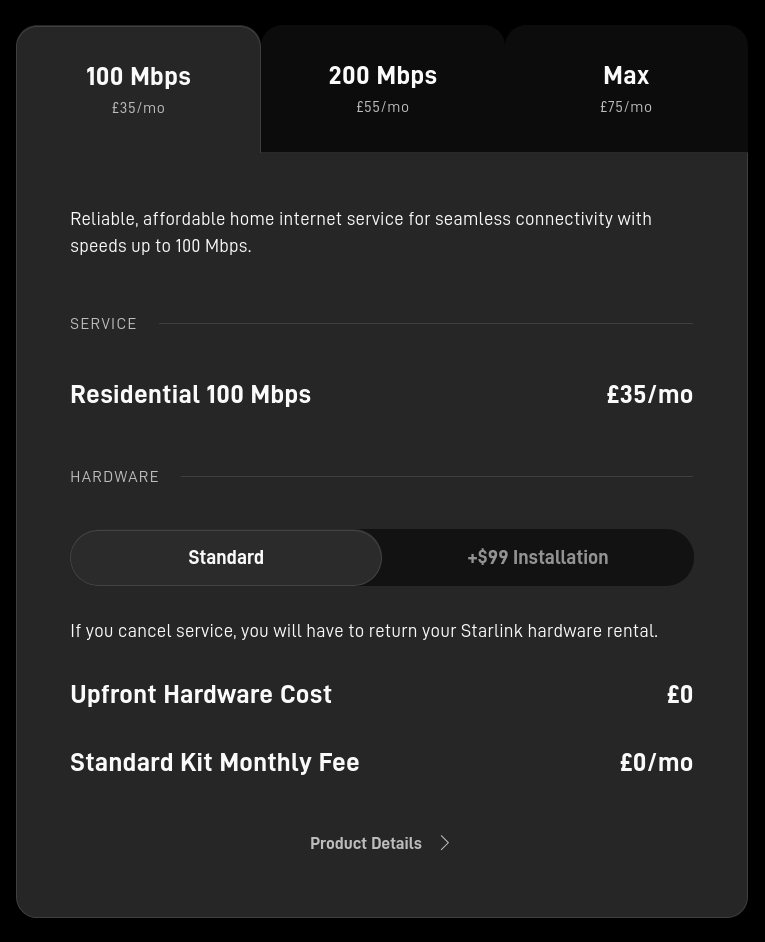
Task: Choose the Standard hardware option
Action: coord(226,557)
